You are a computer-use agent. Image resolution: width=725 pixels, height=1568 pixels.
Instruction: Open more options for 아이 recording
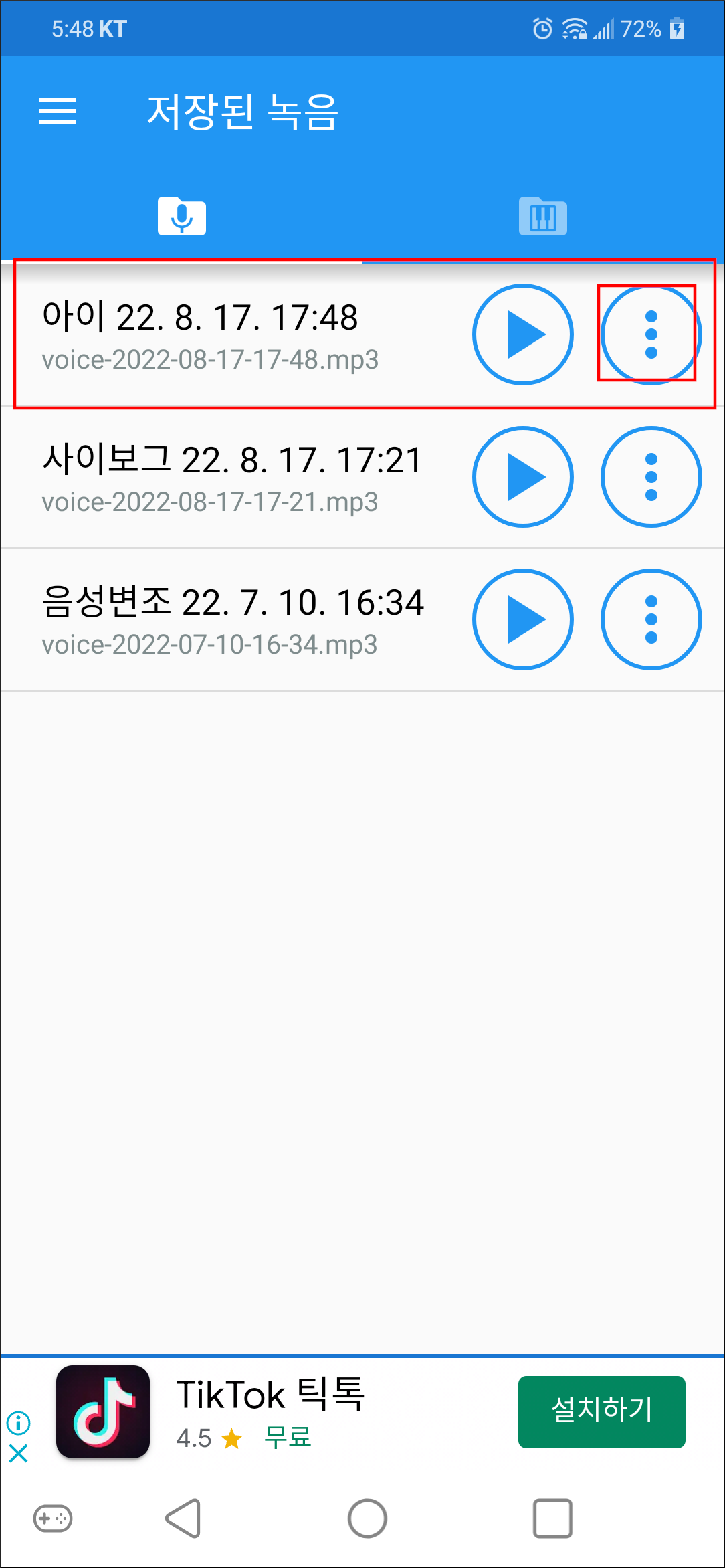tap(651, 334)
